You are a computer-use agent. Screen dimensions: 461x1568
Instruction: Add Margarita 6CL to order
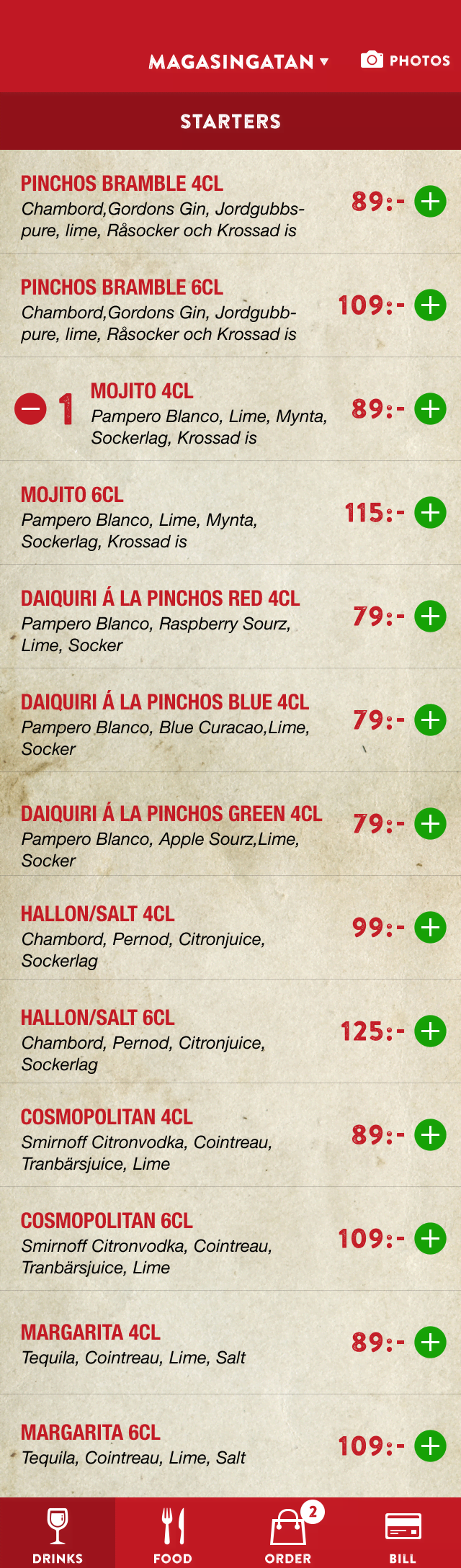(x=430, y=1446)
